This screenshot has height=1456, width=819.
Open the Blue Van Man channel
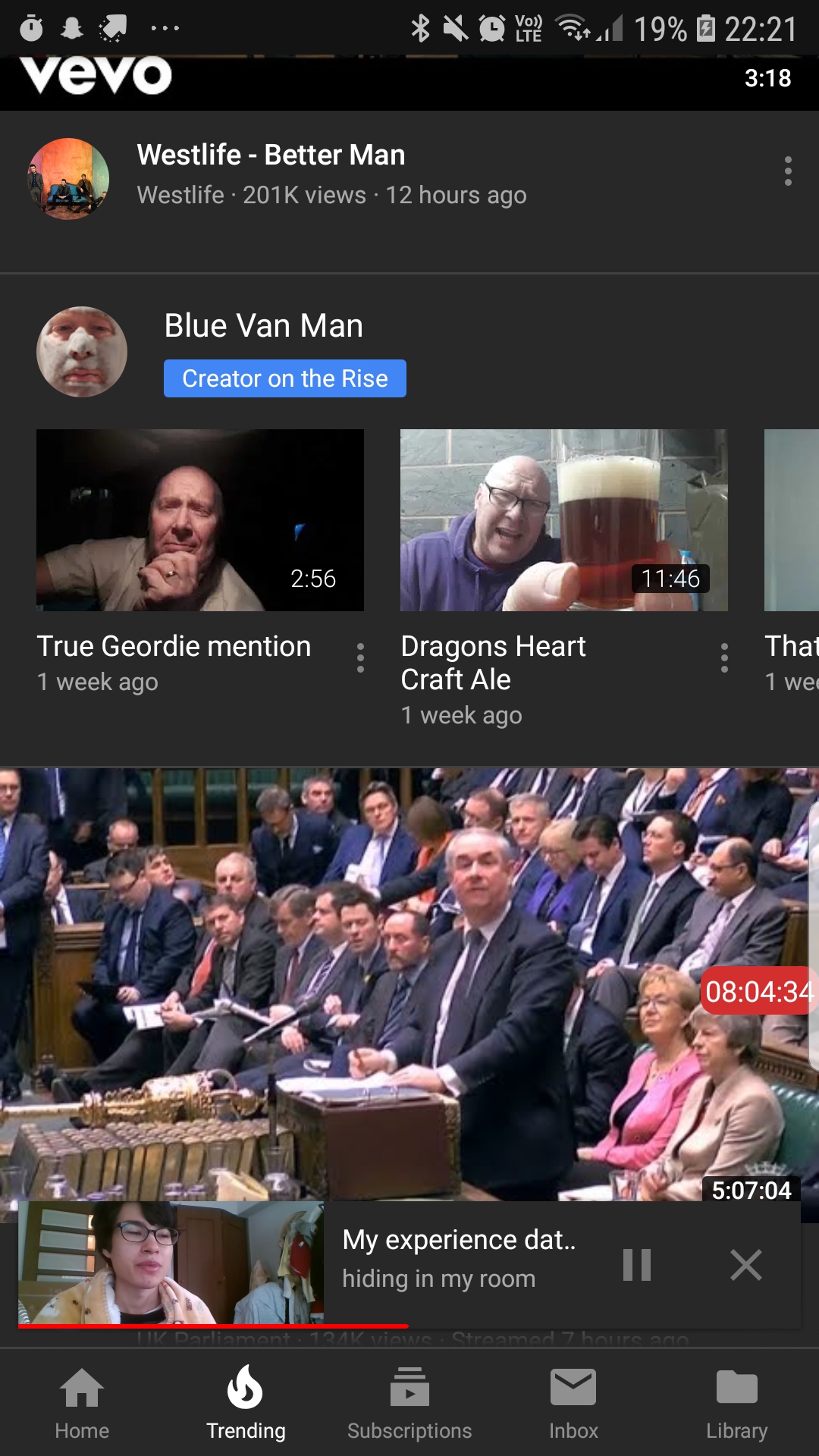click(263, 326)
